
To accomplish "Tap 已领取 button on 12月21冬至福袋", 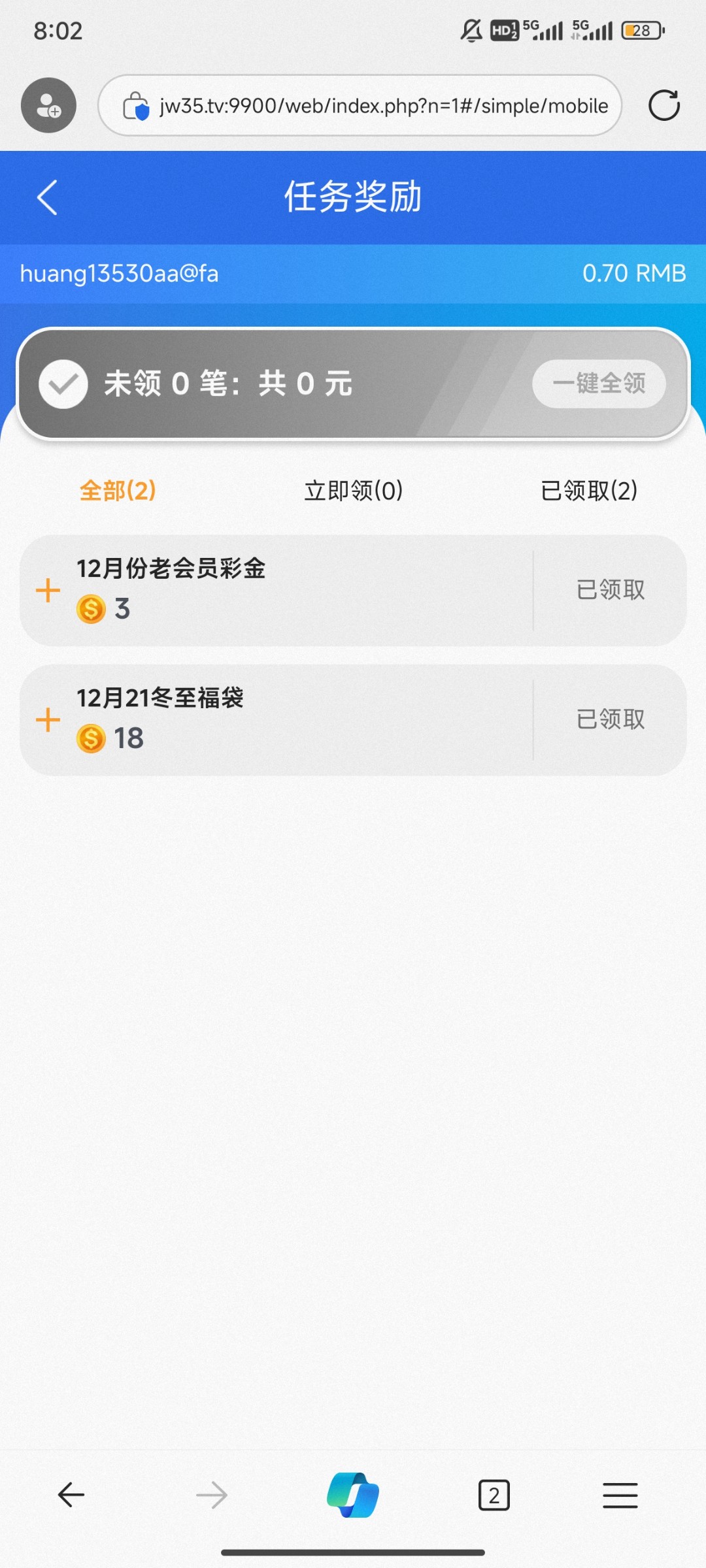I will 611,719.
